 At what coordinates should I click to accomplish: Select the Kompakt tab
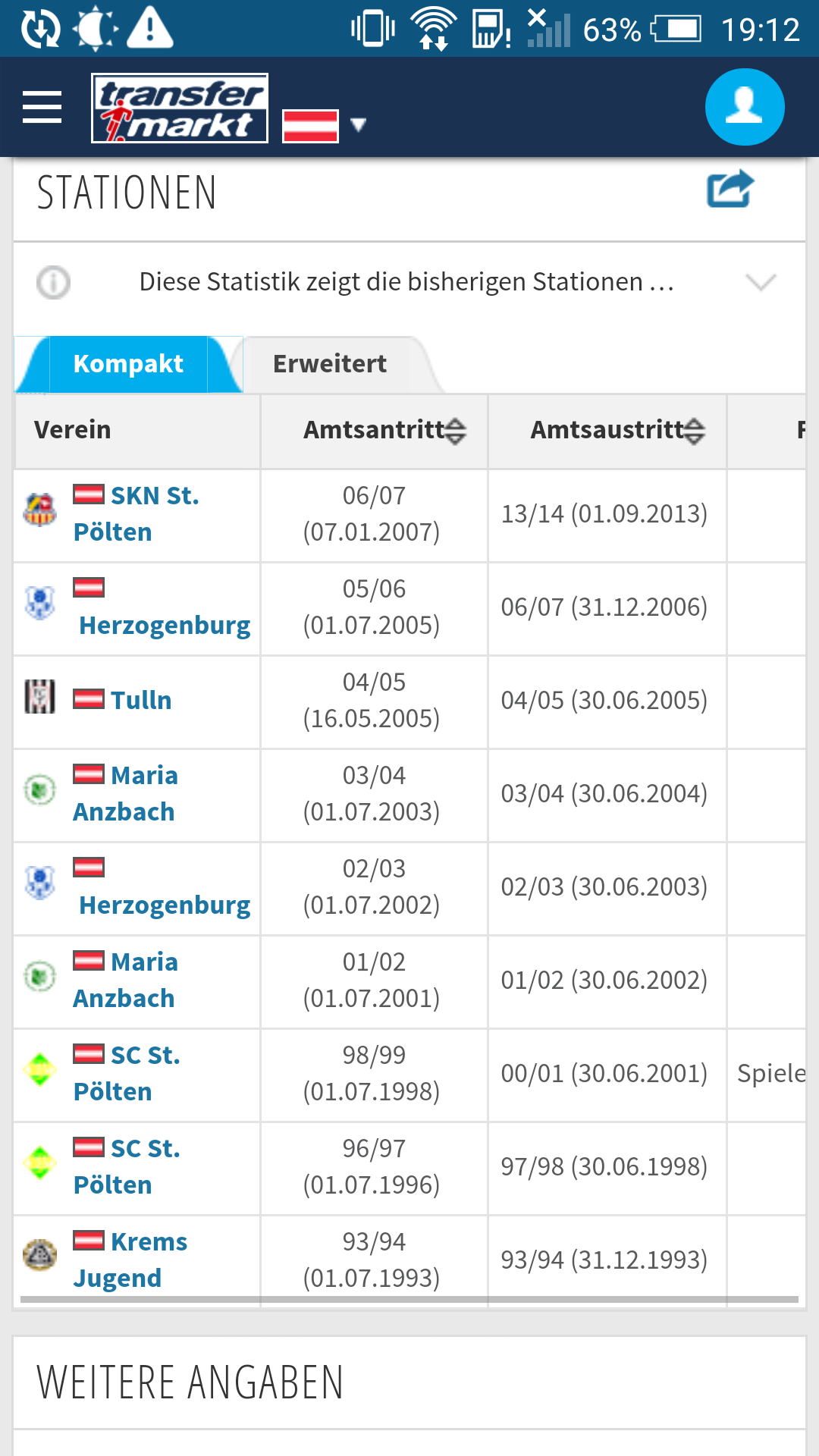point(128,364)
